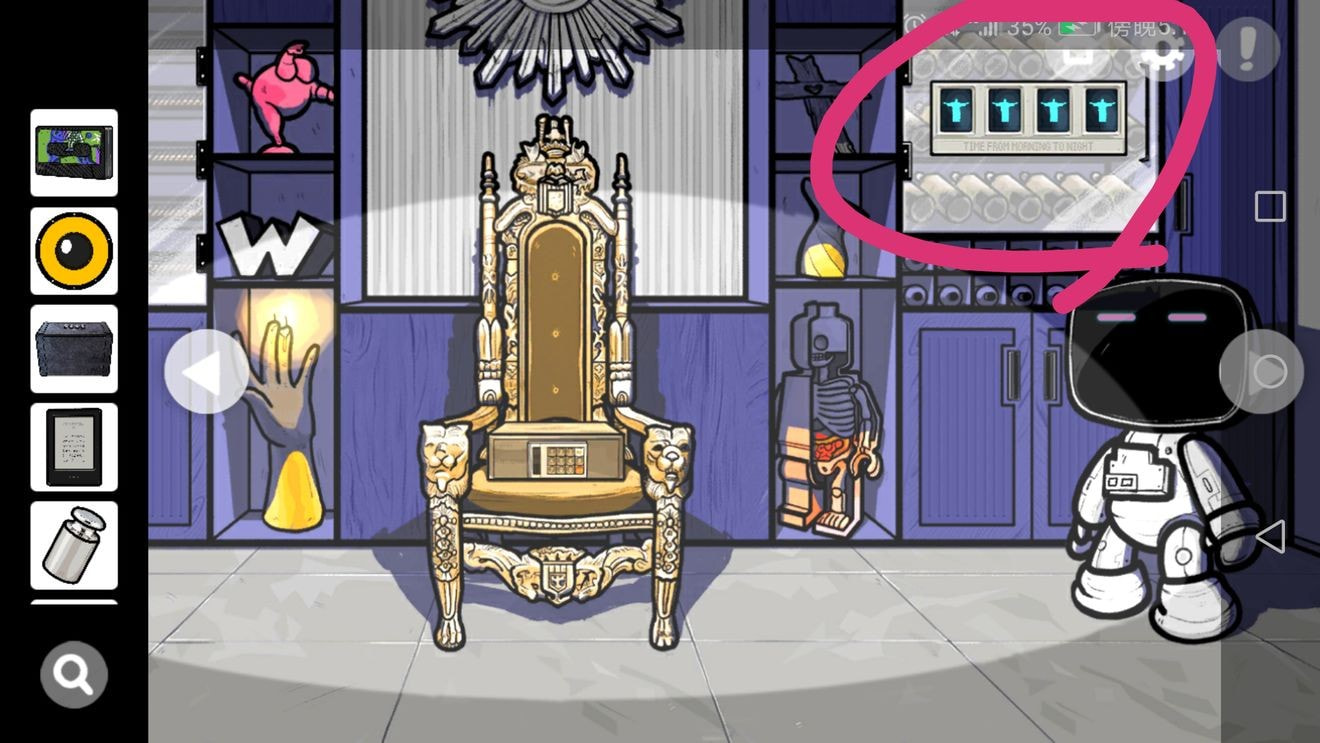Select the dark box inventory item

(74, 349)
